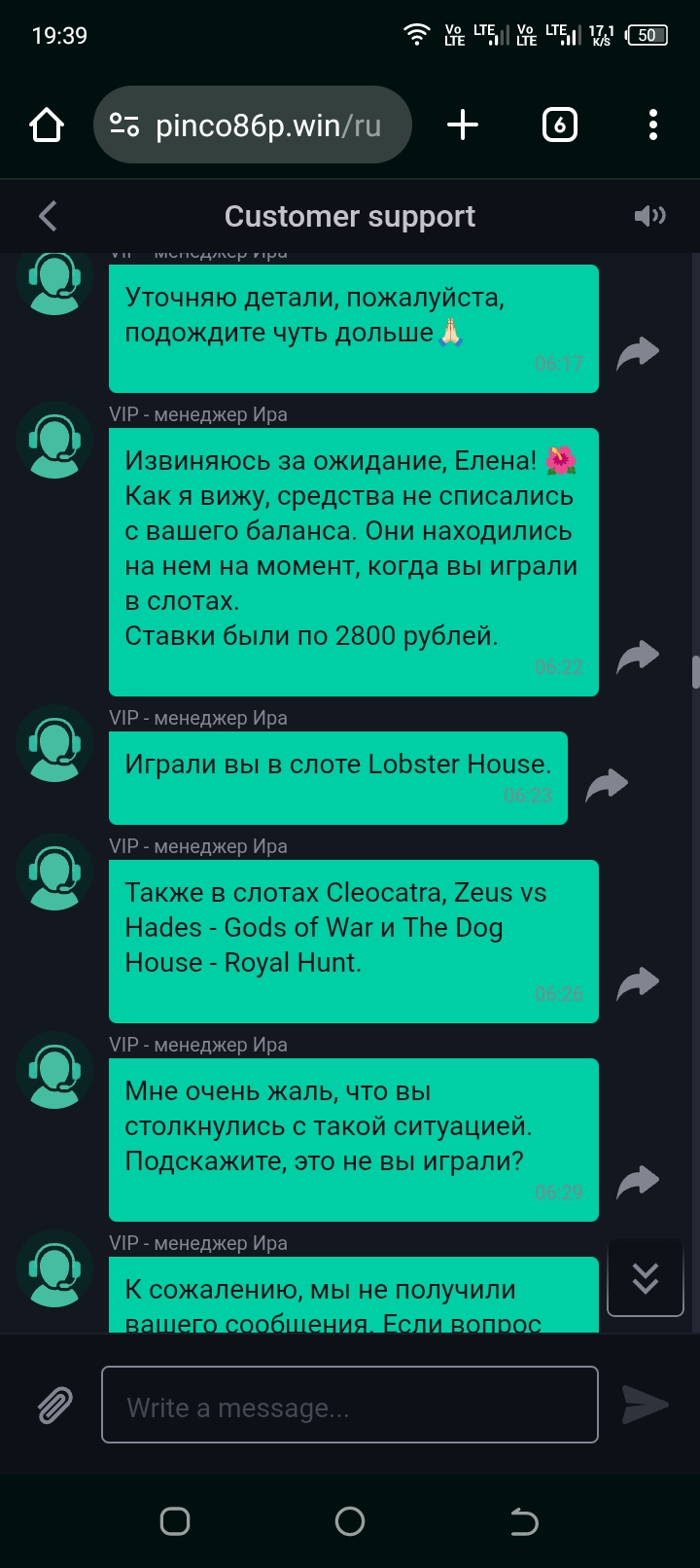700x1568 pixels.
Task: Go back from Customer support chat
Action: [48, 216]
